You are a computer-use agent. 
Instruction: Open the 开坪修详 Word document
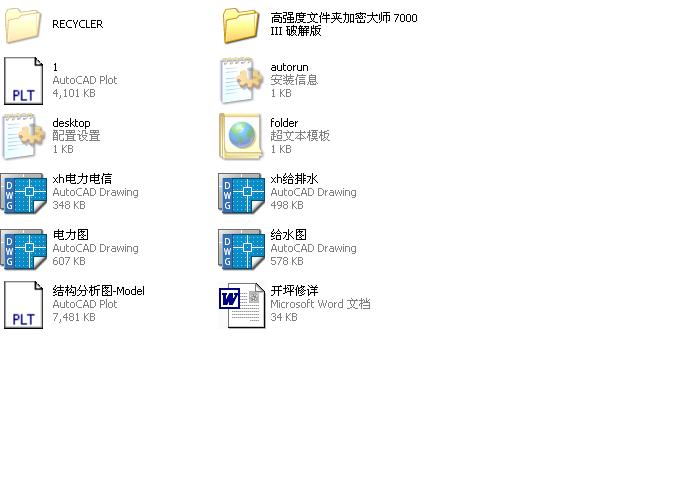coord(241,305)
